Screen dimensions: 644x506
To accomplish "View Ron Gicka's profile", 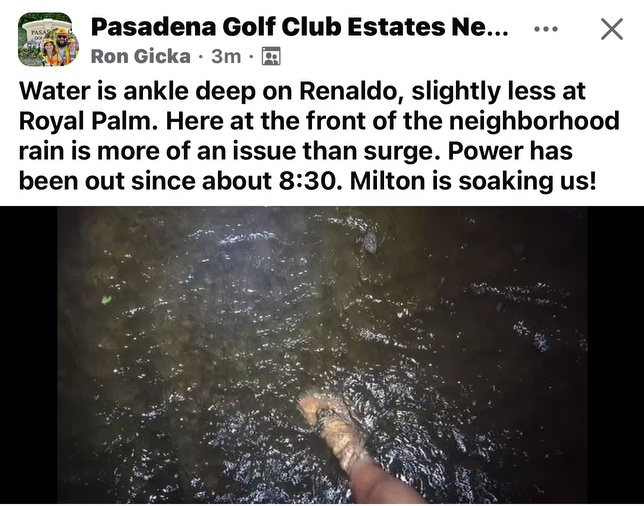I will (x=139, y=57).
